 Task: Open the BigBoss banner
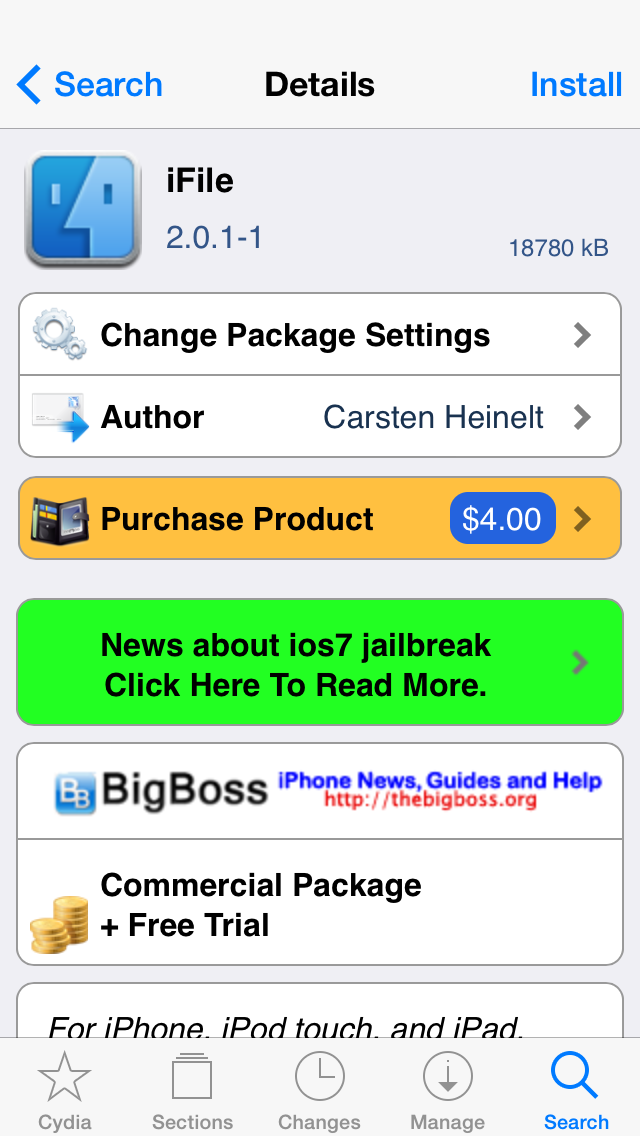click(x=320, y=791)
